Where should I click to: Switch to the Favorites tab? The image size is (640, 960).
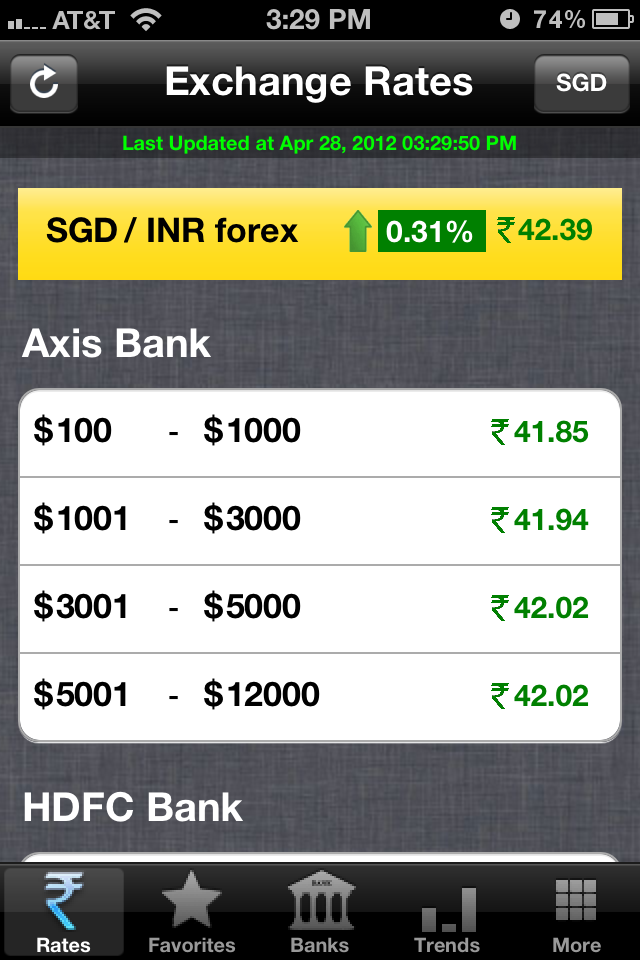click(x=191, y=913)
